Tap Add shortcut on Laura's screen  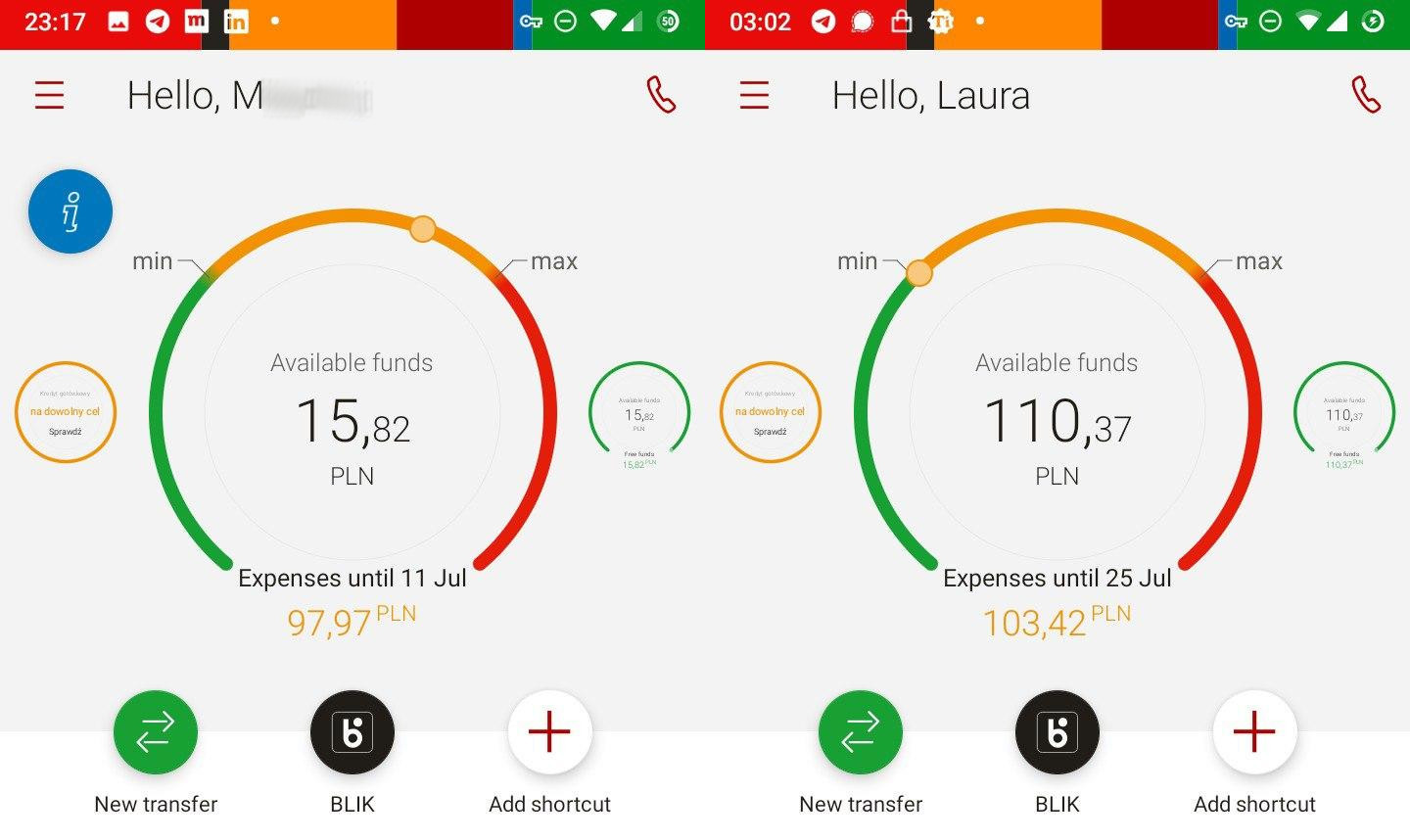[x=1254, y=732]
